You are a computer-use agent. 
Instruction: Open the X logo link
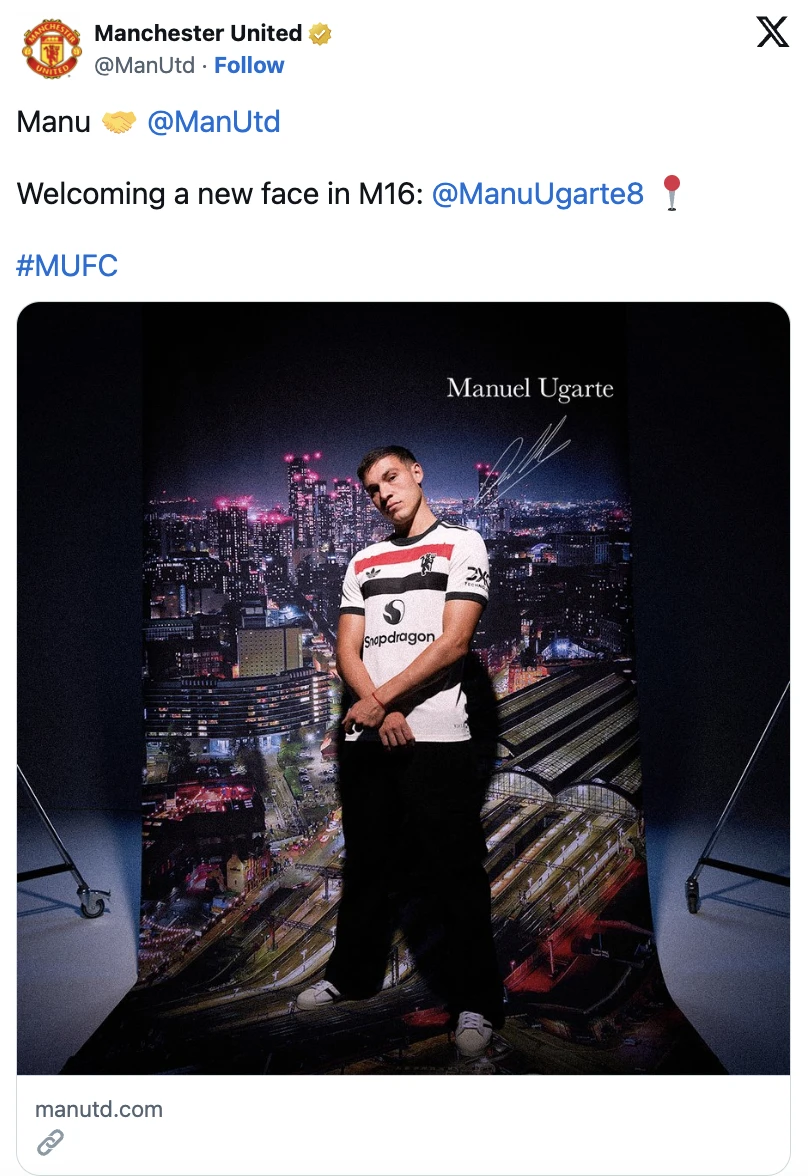point(772,33)
